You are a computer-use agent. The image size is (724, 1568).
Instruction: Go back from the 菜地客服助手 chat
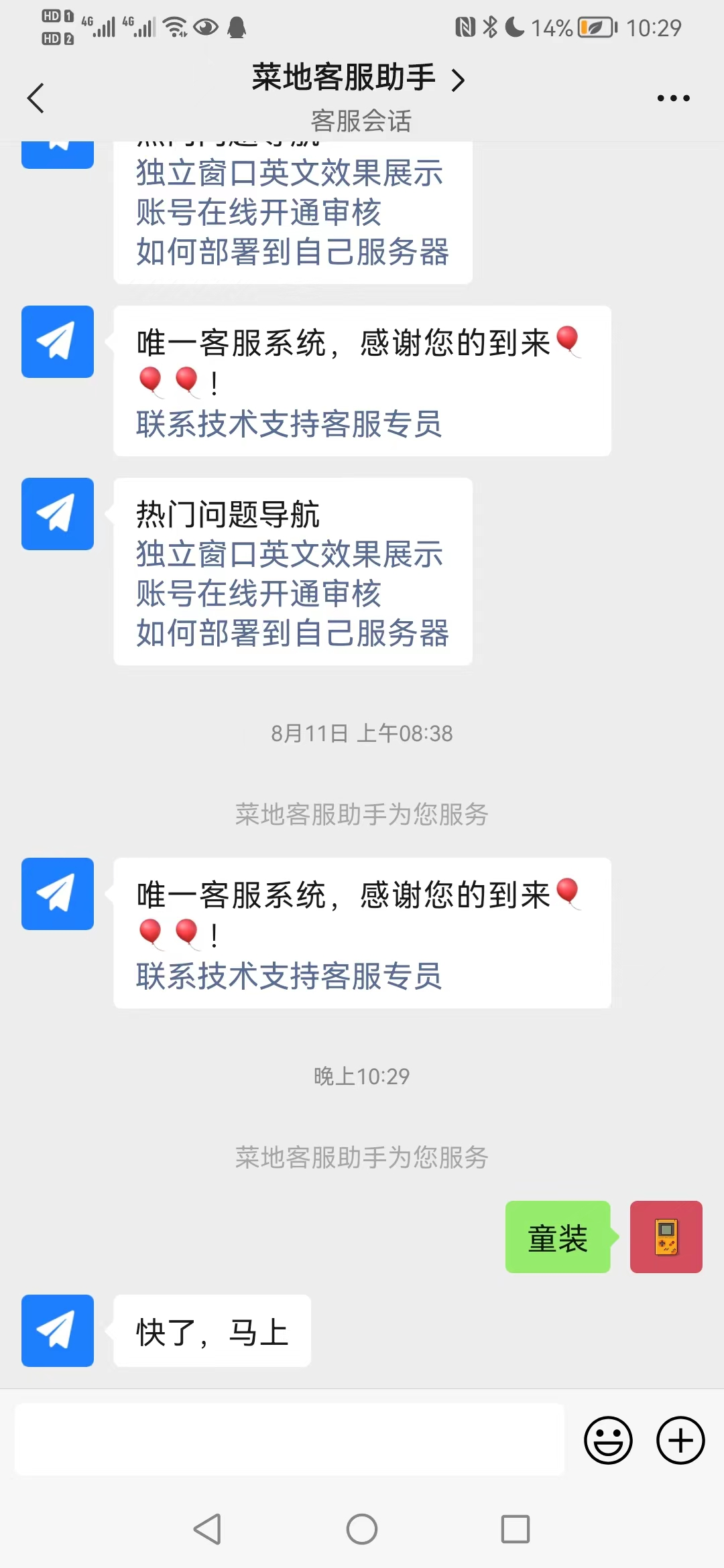click(36, 99)
